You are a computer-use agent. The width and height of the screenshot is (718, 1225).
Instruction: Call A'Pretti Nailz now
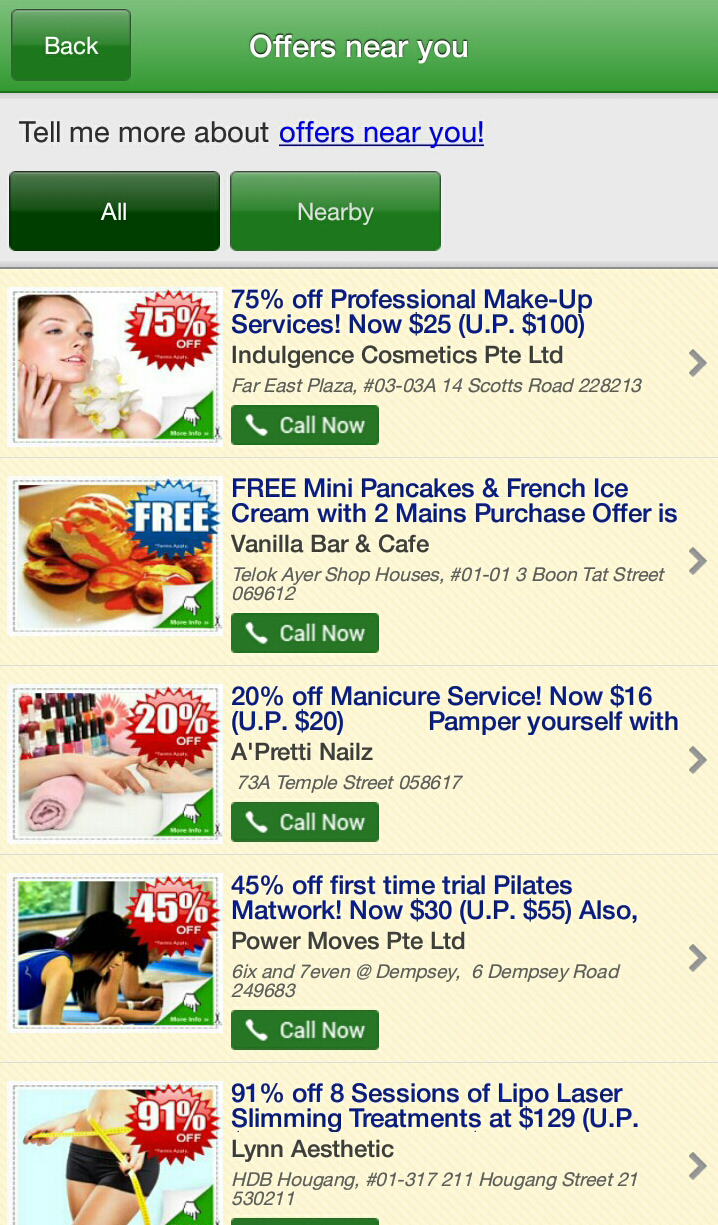305,822
